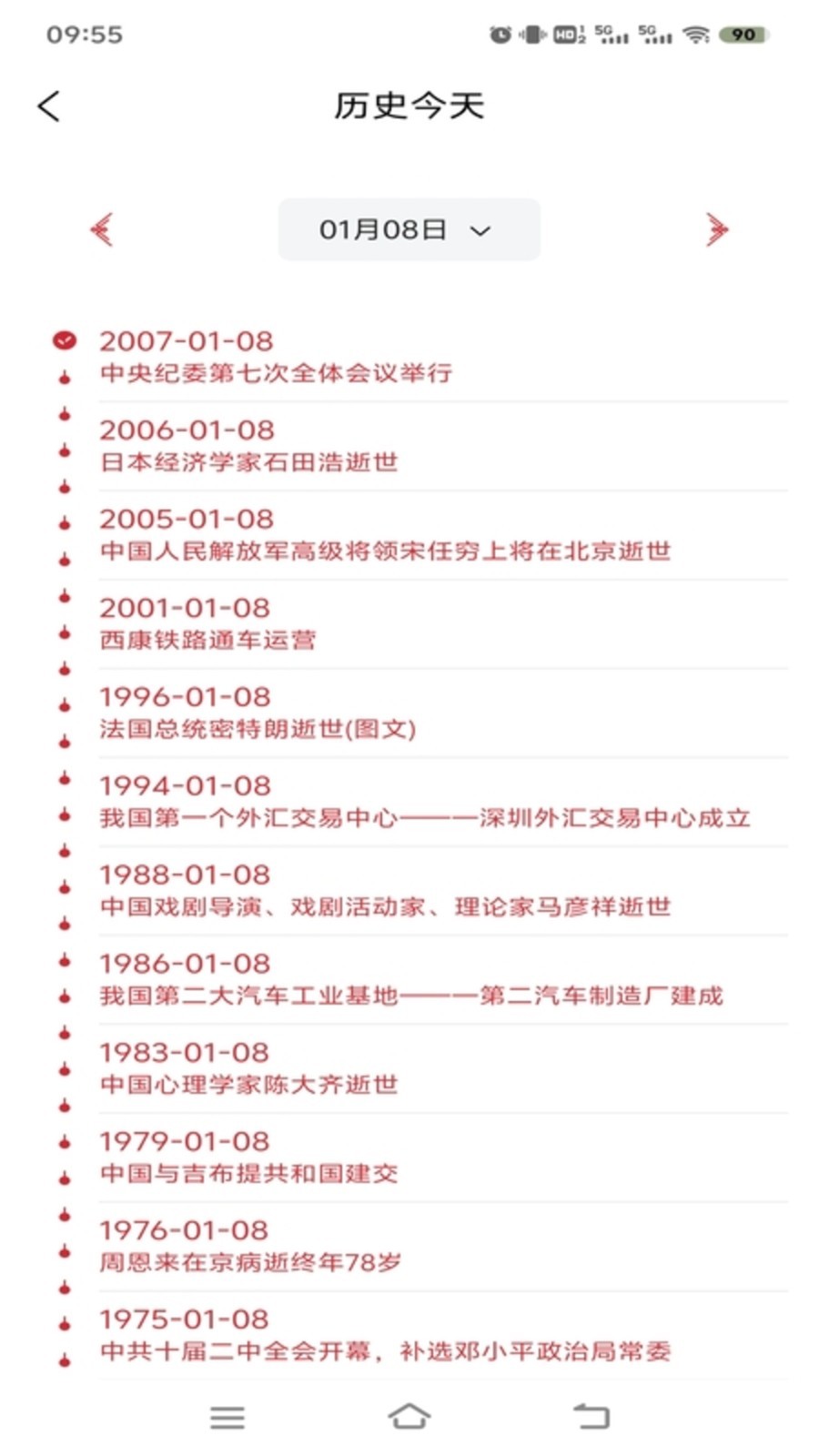This screenshot has width=819, height=1456.
Task: Go back from 历史今天 page
Action: (x=49, y=106)
